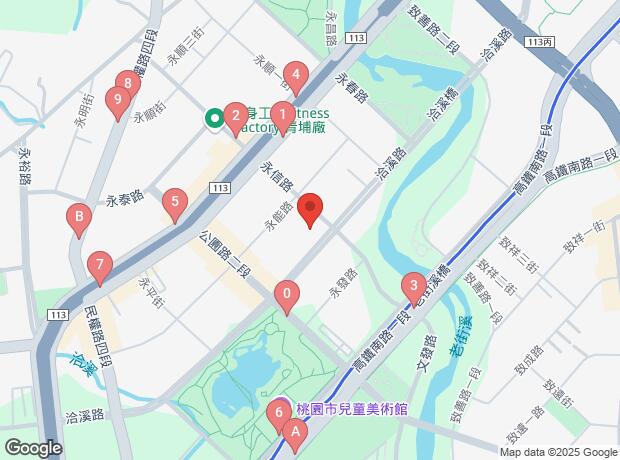Screen dimensions: 620x460
Task: Select map marker number 6
Action: click(276, 412)
